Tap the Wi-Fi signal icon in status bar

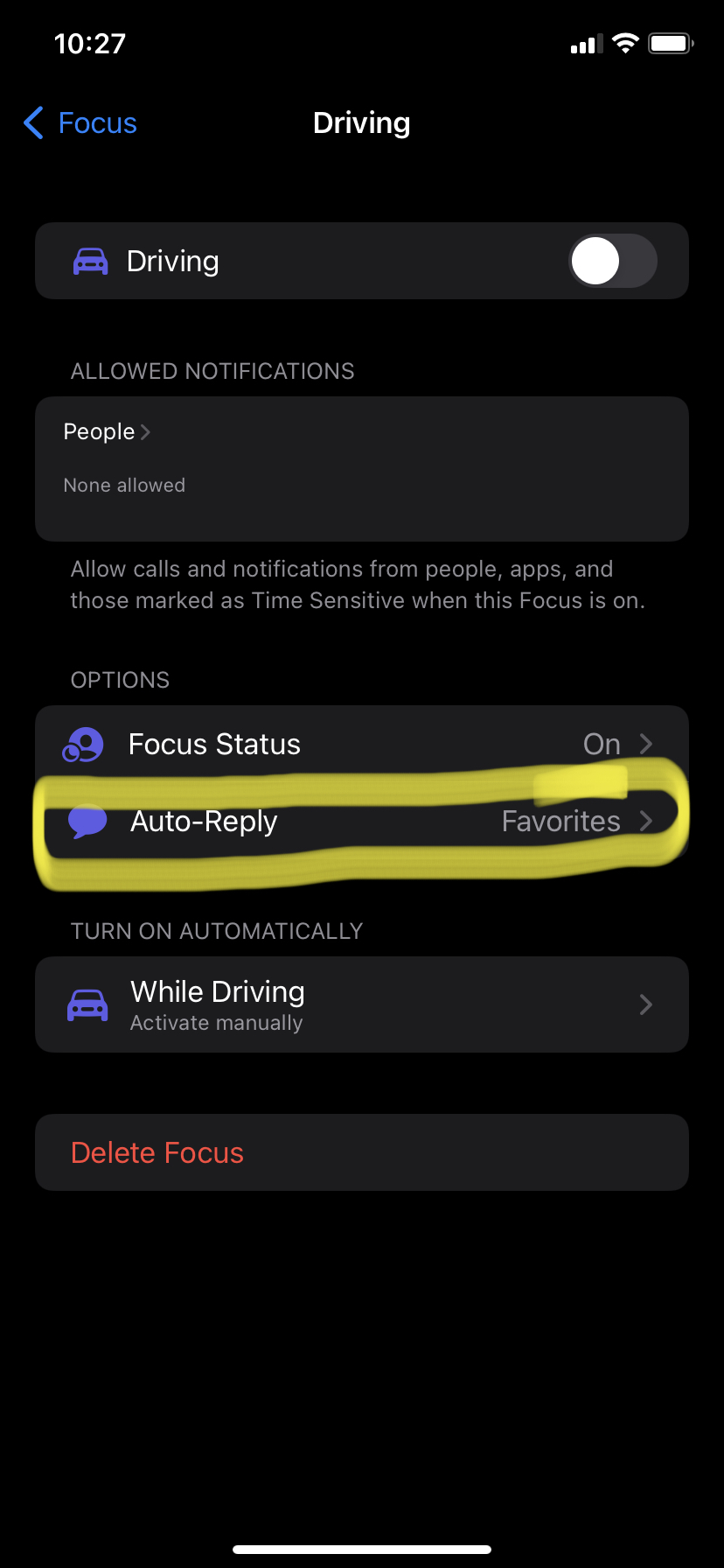tap(626, 42)
